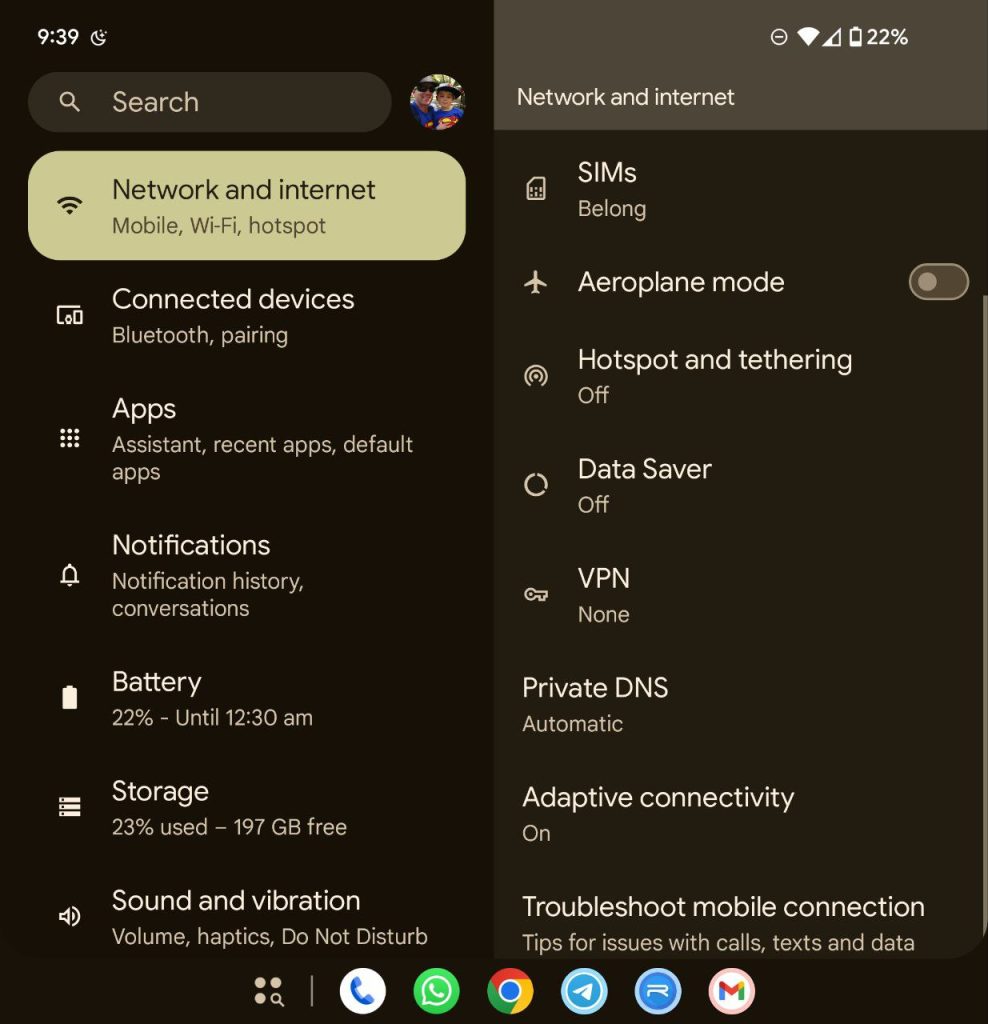Image resolution: width=988 pixels, height=1024 pixels.
Task: Open the SIMs row
Action: [x=740, y=189]
